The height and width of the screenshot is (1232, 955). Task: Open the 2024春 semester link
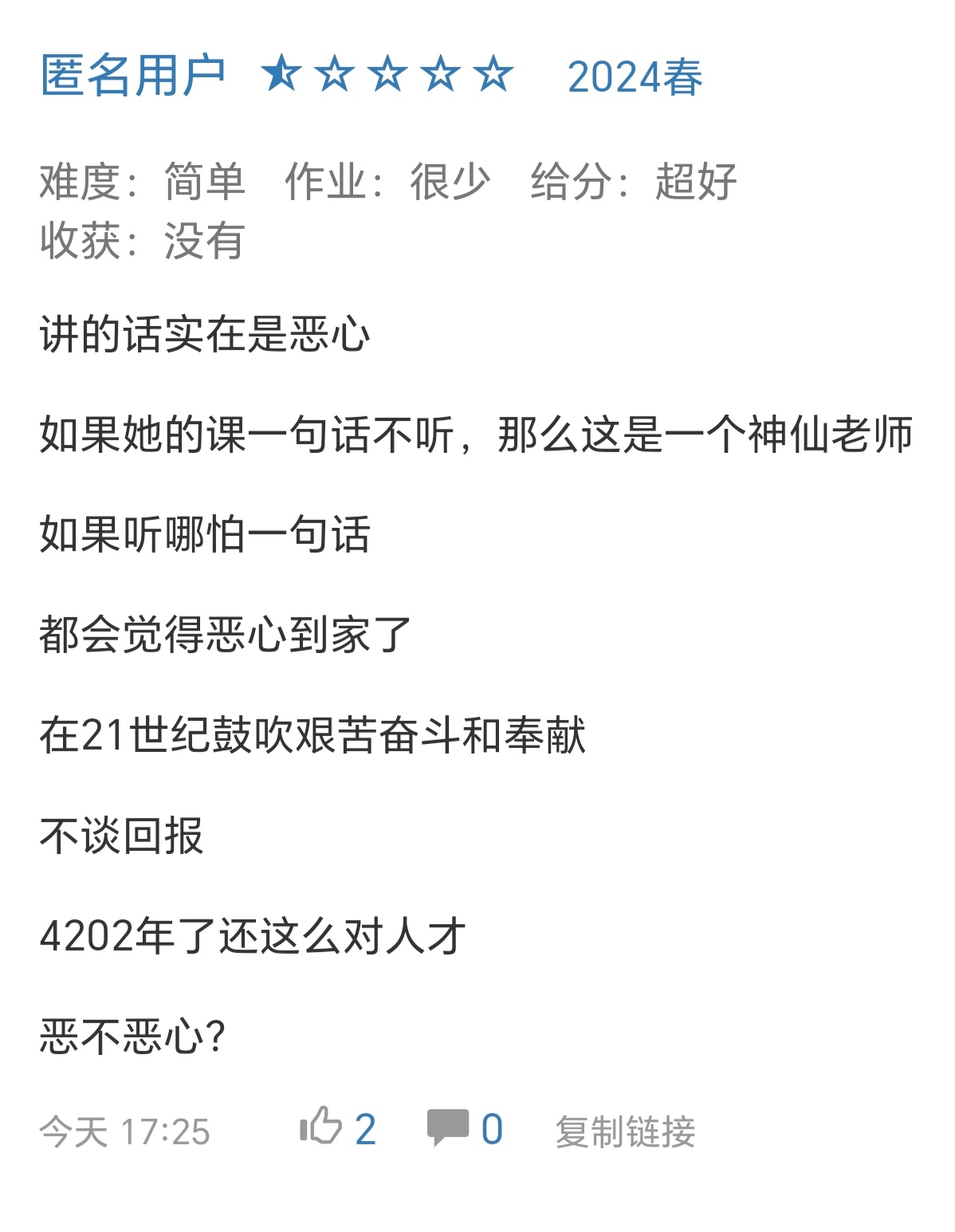635,78
